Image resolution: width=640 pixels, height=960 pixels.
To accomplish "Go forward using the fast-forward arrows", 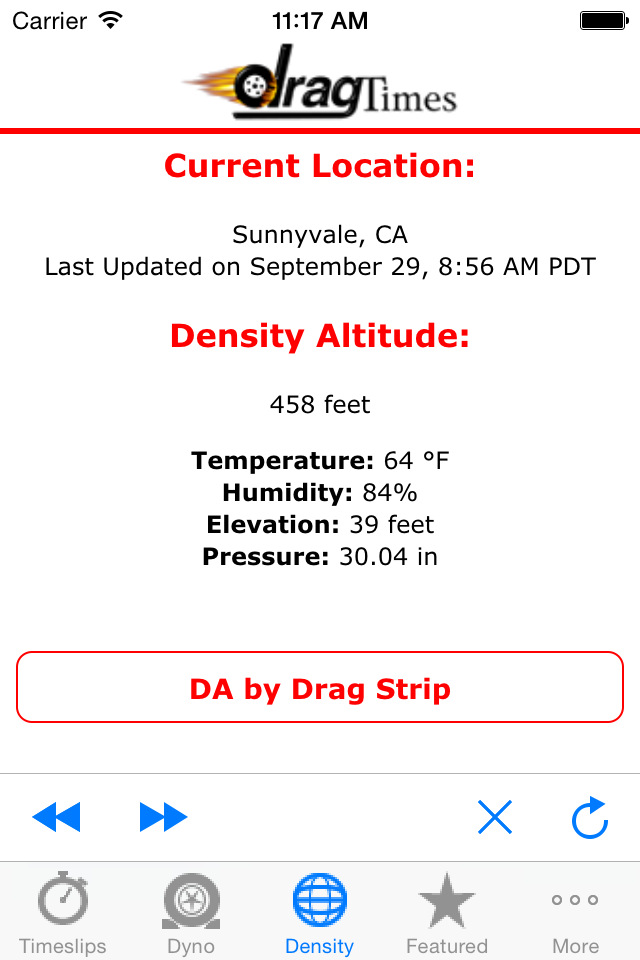I will pyautogui.click(x=163, y=817).
